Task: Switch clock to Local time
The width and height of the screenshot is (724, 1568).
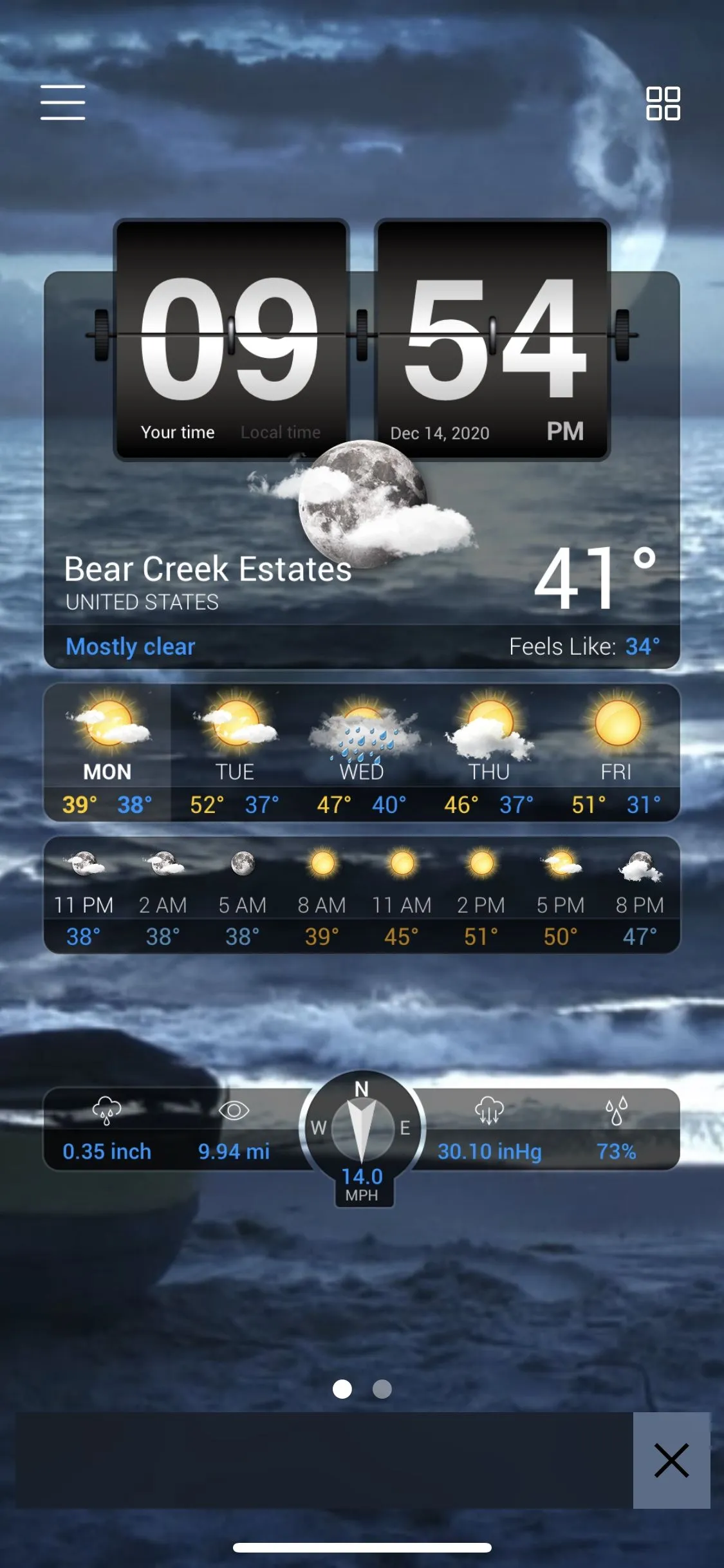Action: pyautogui.click(x=281, y=433)
